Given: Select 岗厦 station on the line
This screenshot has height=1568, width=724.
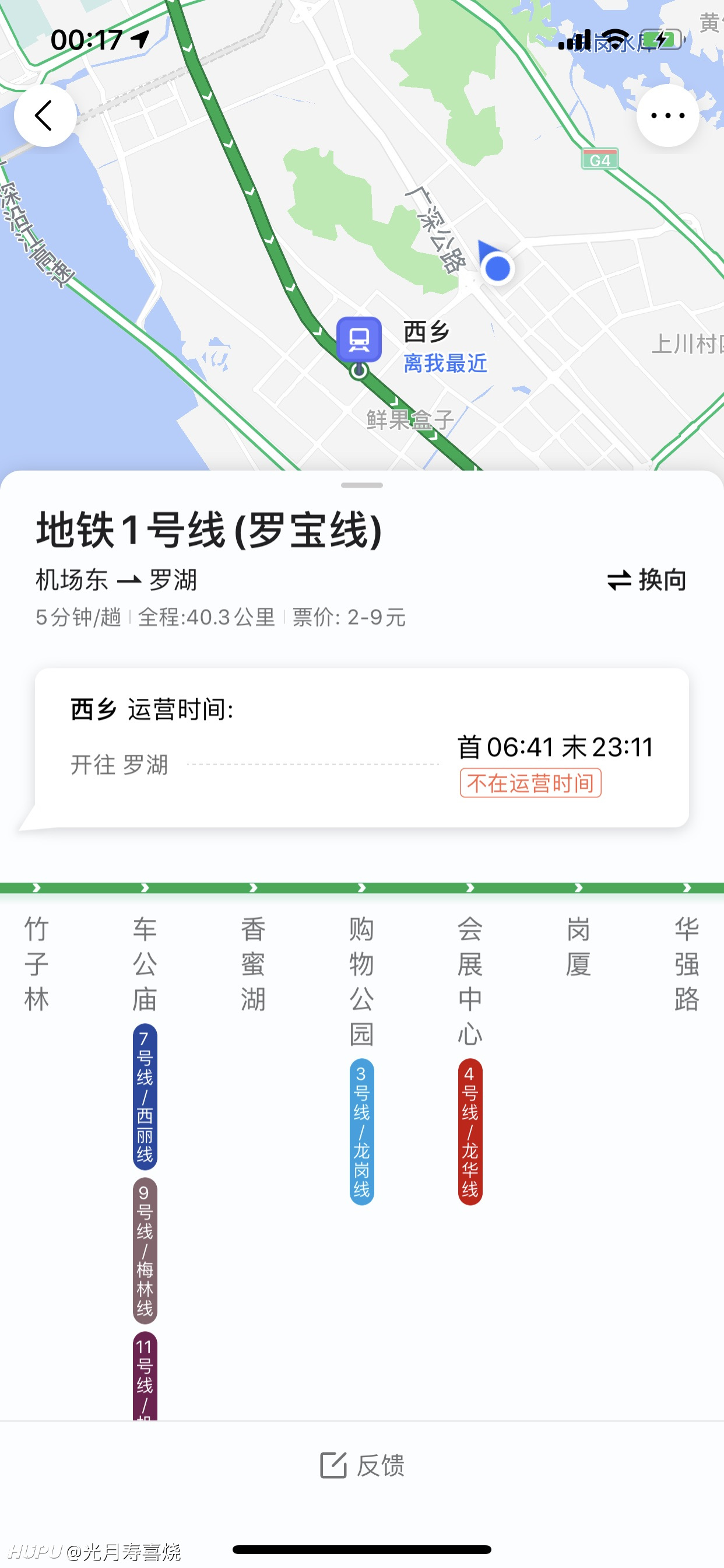Looking at the screenshot, I should click(579, 947).
